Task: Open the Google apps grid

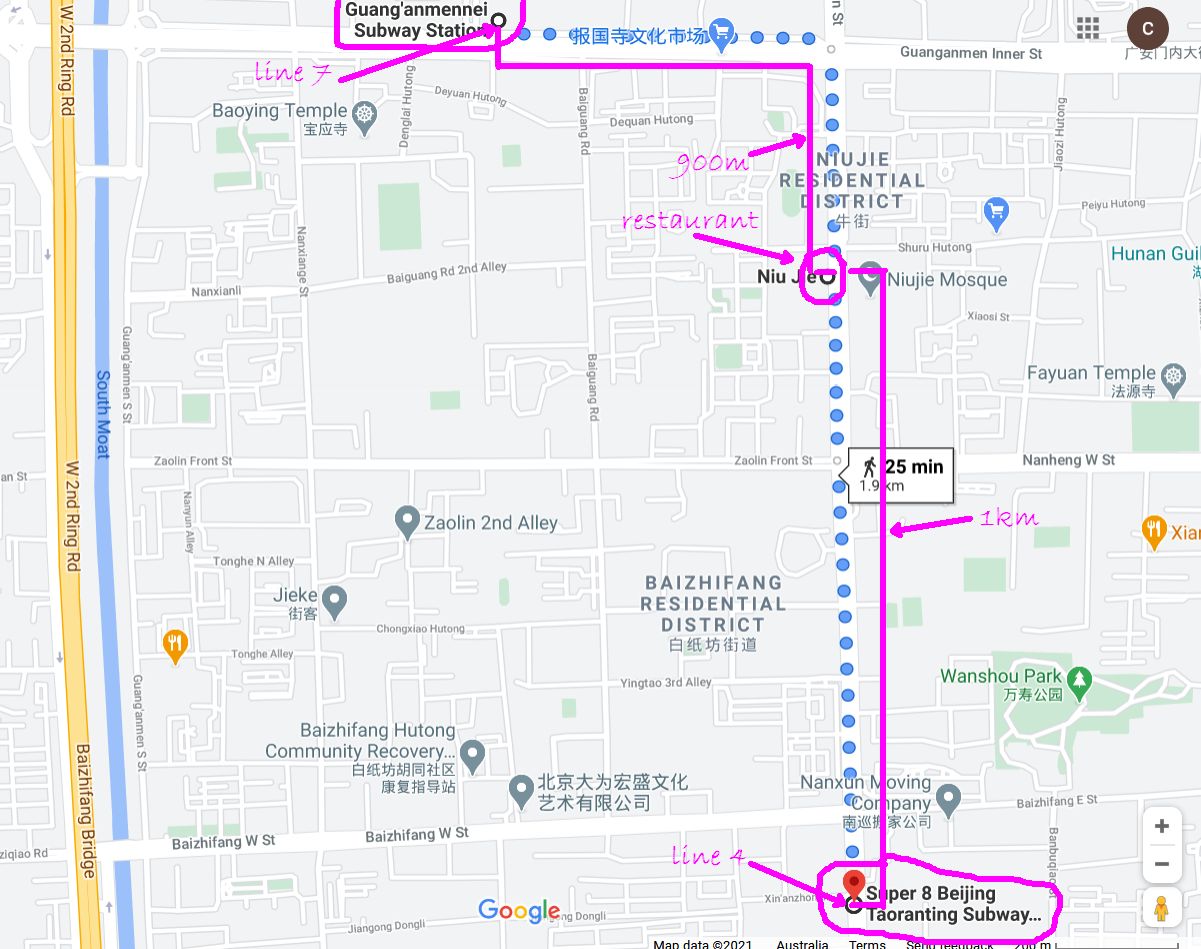Action: (1087, 27)
